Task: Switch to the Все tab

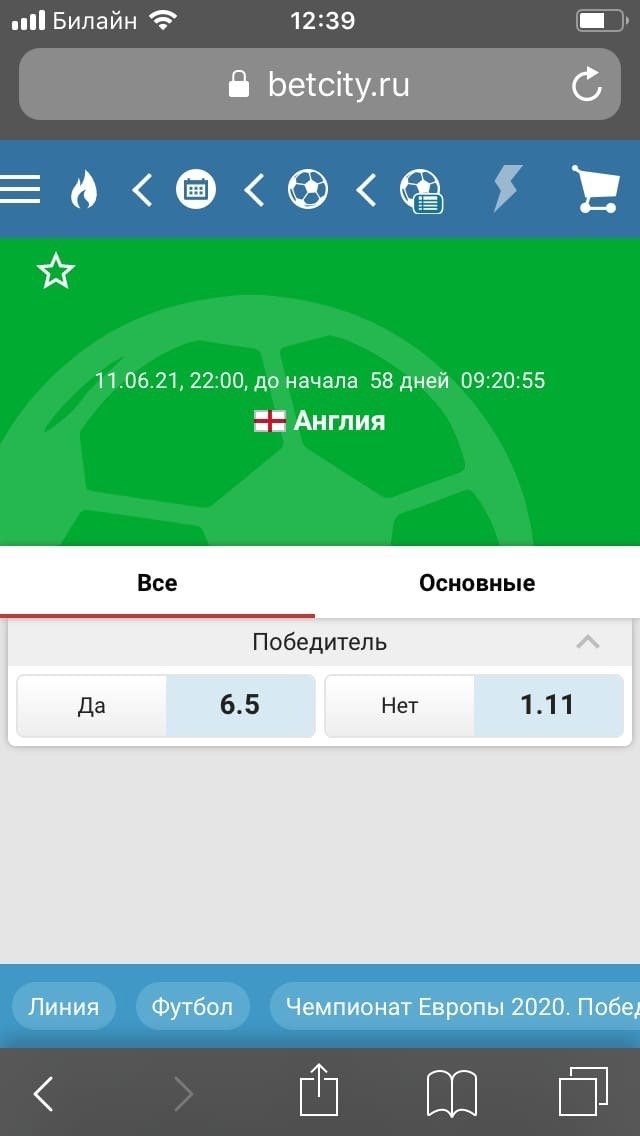Action: 157,583
